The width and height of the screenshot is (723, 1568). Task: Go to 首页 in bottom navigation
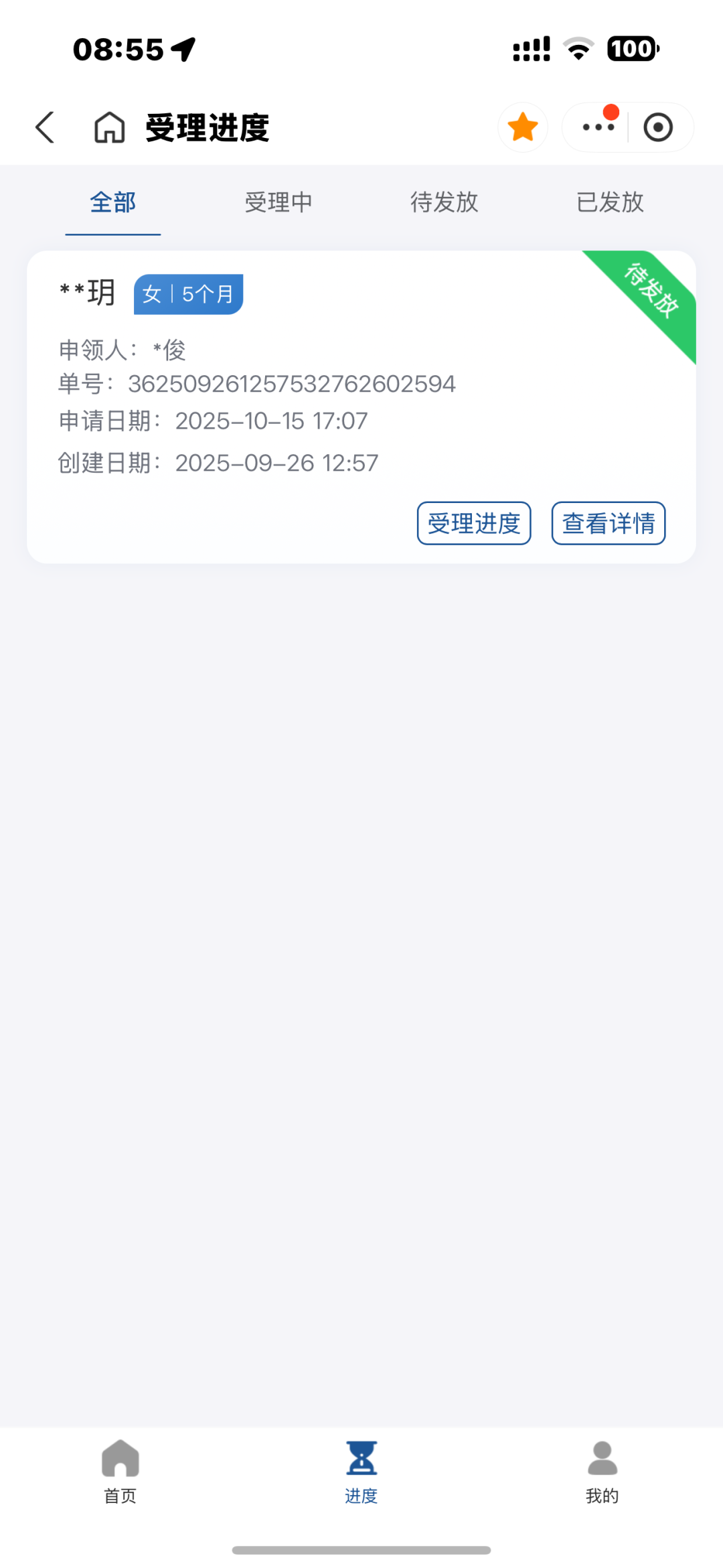tap(120, 1472)
